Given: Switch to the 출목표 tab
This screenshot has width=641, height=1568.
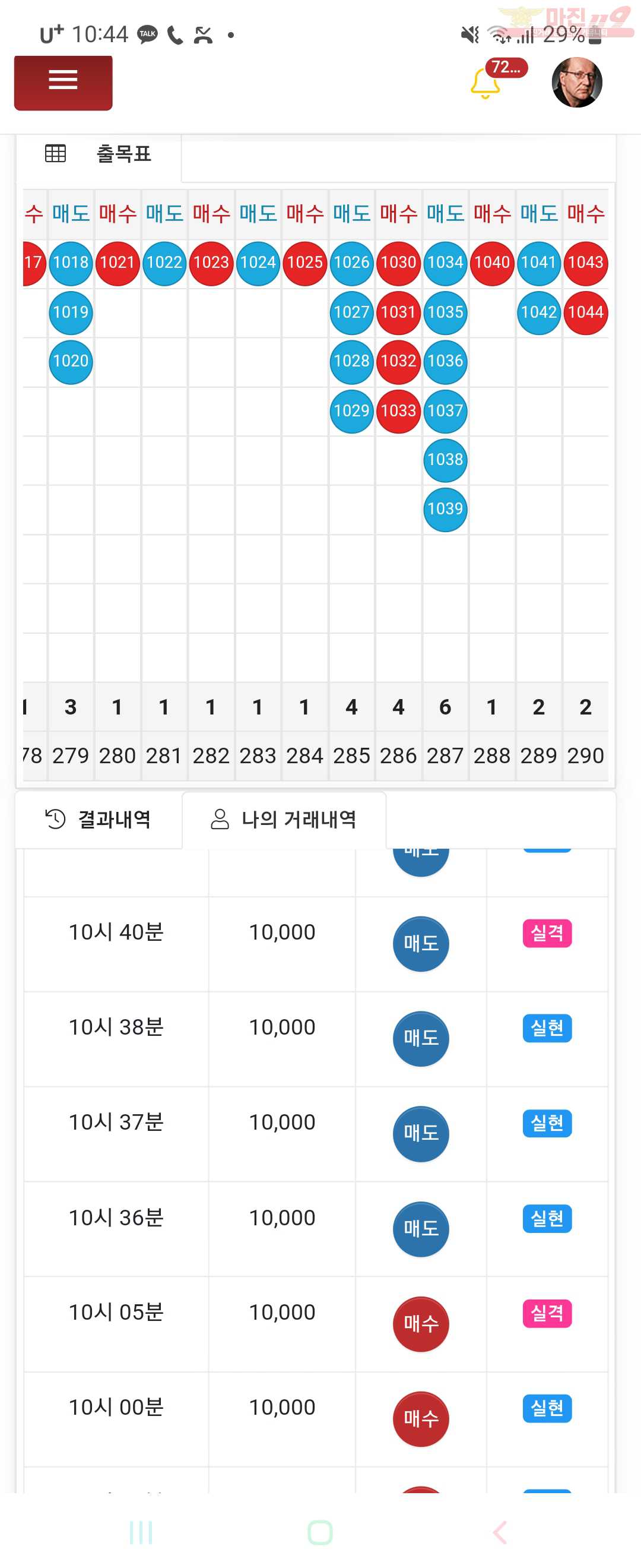Looking at the screenshot, I should 99,154.
